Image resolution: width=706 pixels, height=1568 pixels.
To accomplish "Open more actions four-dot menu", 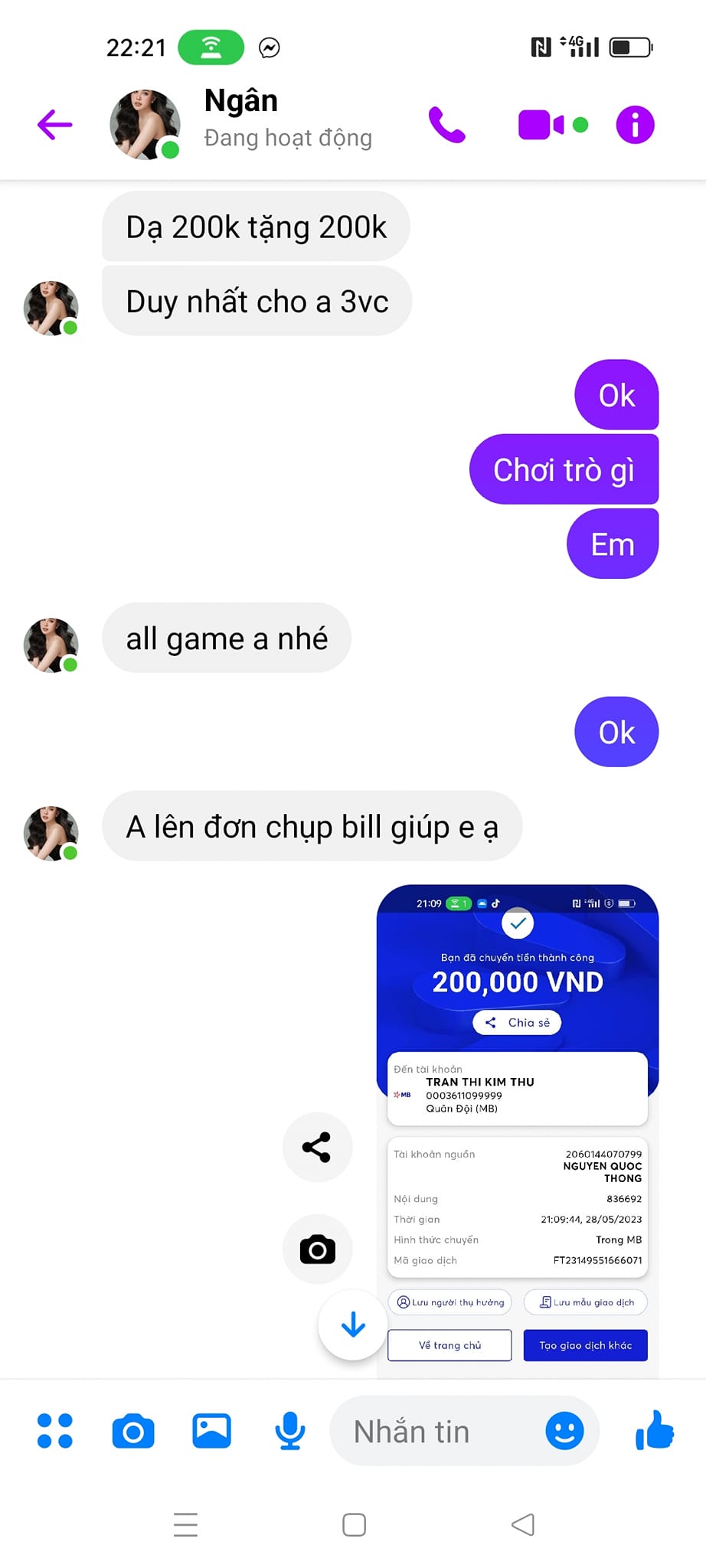I will click(x=55, y=1430).
